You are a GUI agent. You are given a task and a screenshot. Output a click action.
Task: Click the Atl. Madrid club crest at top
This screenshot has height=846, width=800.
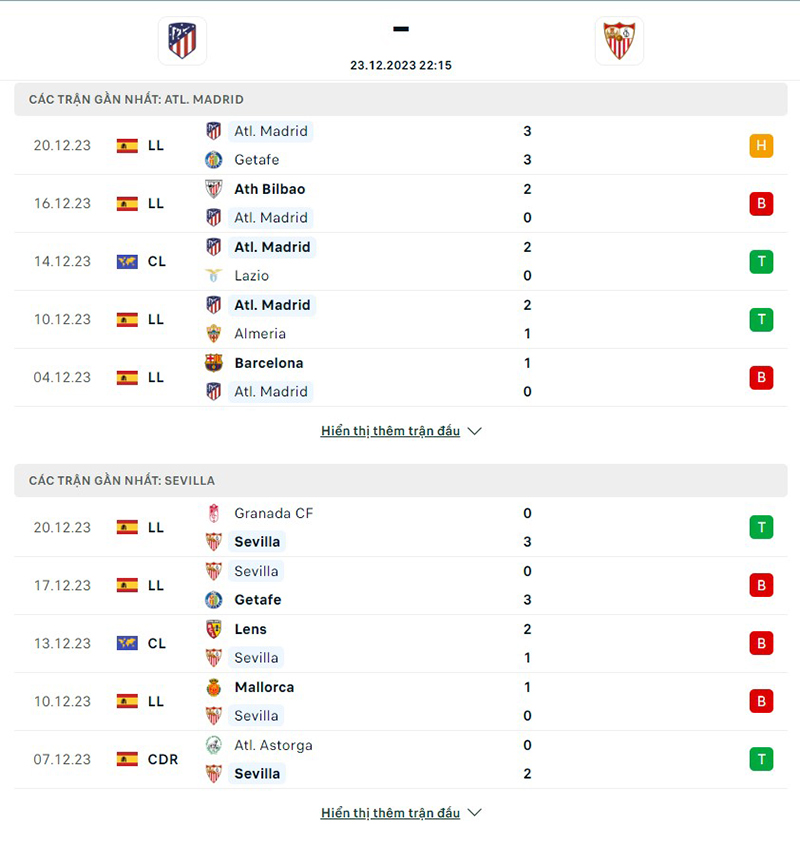[182, 41]
